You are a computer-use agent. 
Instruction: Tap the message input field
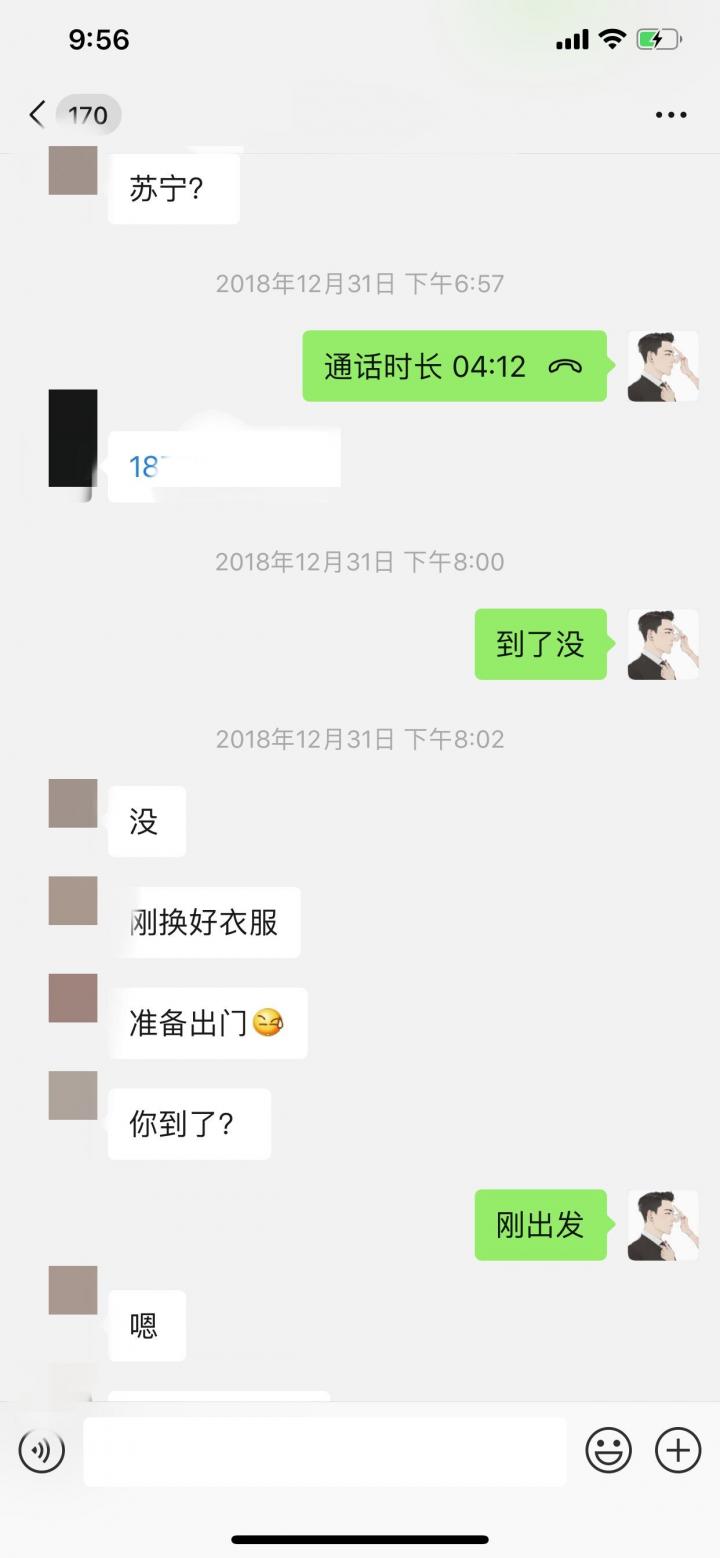click(324, 1449)
